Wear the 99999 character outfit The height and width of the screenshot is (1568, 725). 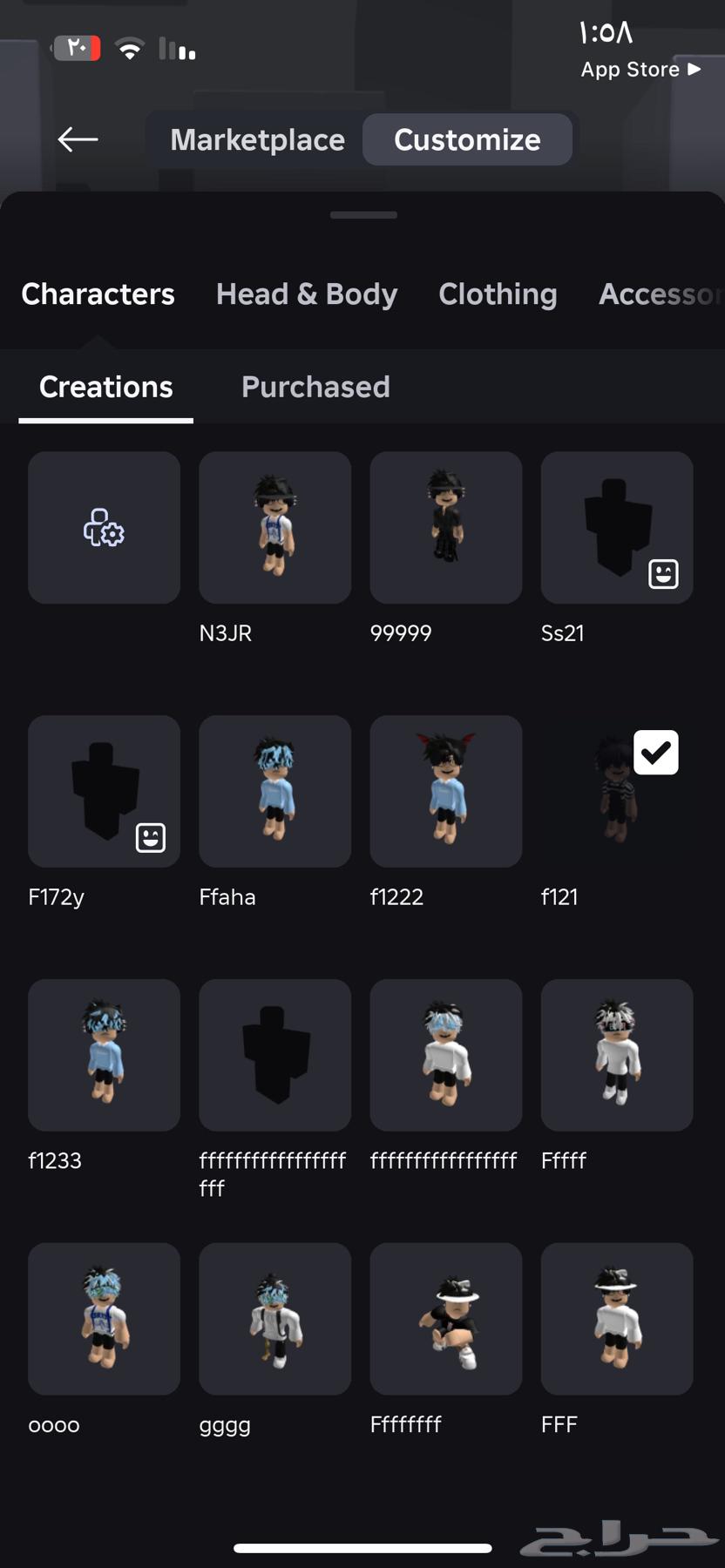point(445,528)
